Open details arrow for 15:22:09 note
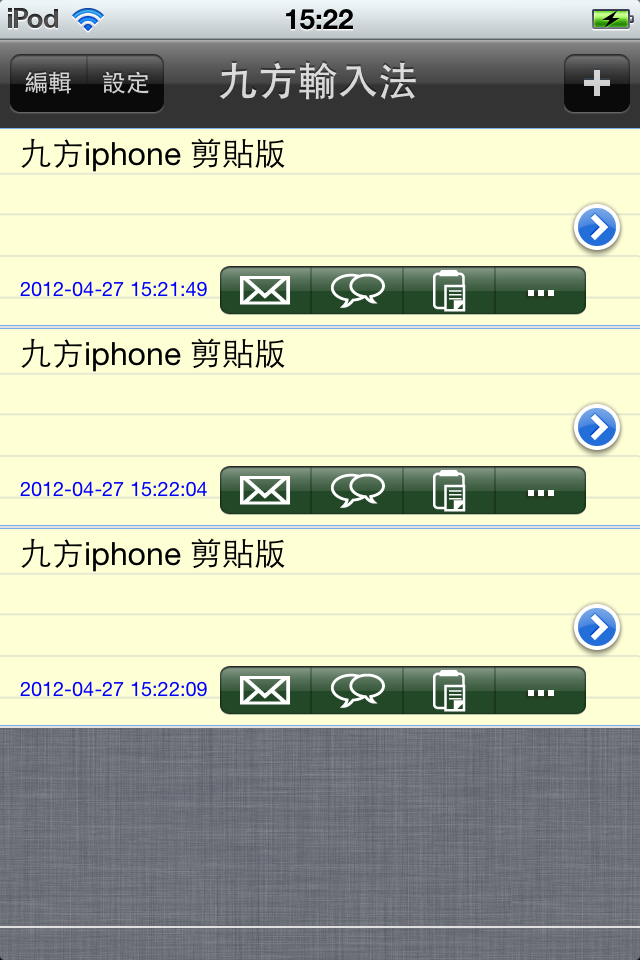The width and height of the screenshot is (640, 960). (597, 629)
